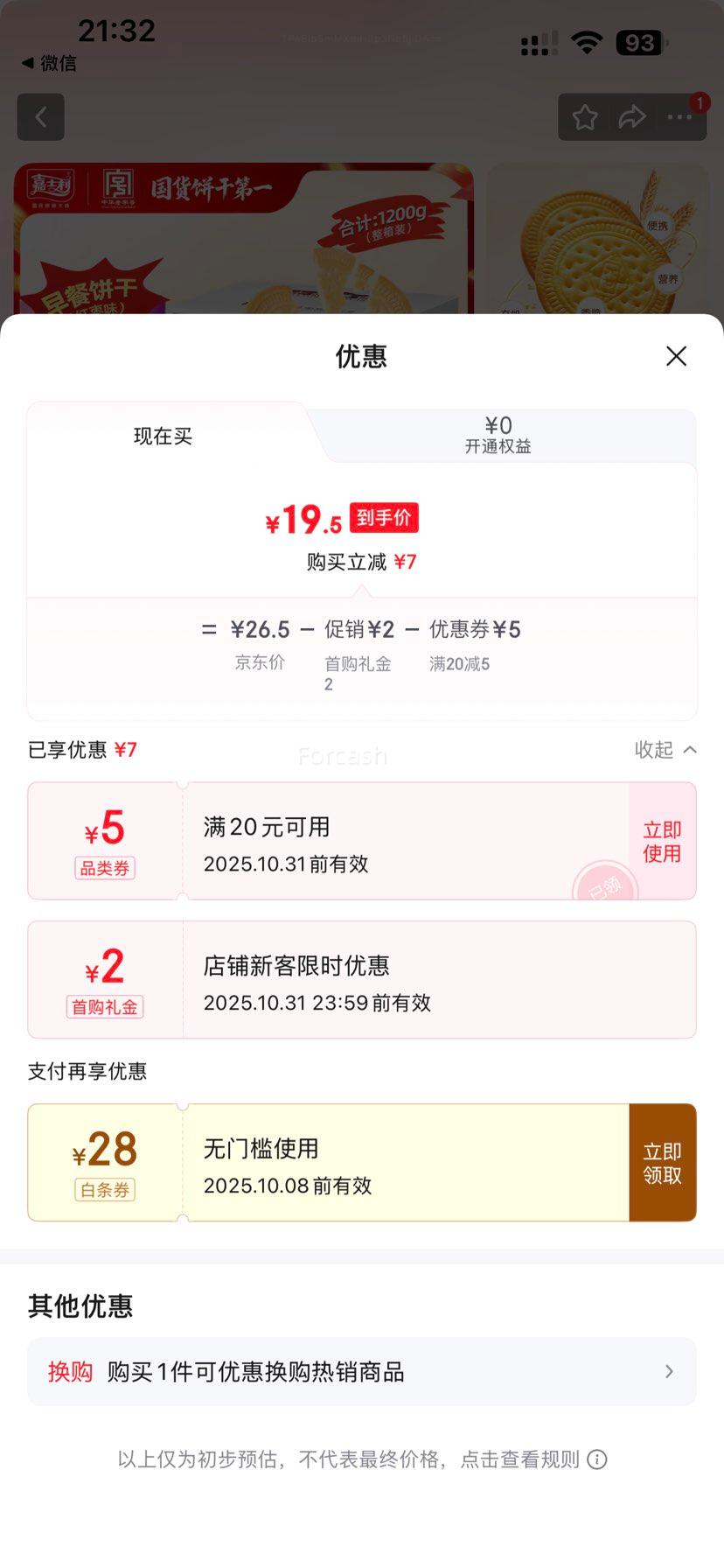The height and width of the screenshot is (1568, 724).
Task: Return to 微信 from the status bar
Action: coord(49,63)
